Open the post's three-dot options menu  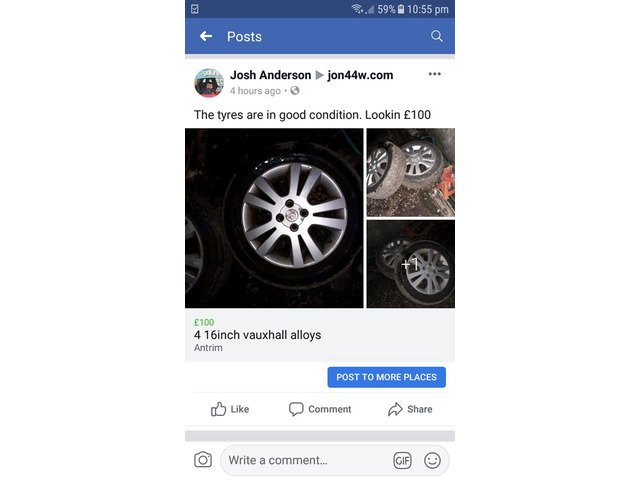point(434,74)
